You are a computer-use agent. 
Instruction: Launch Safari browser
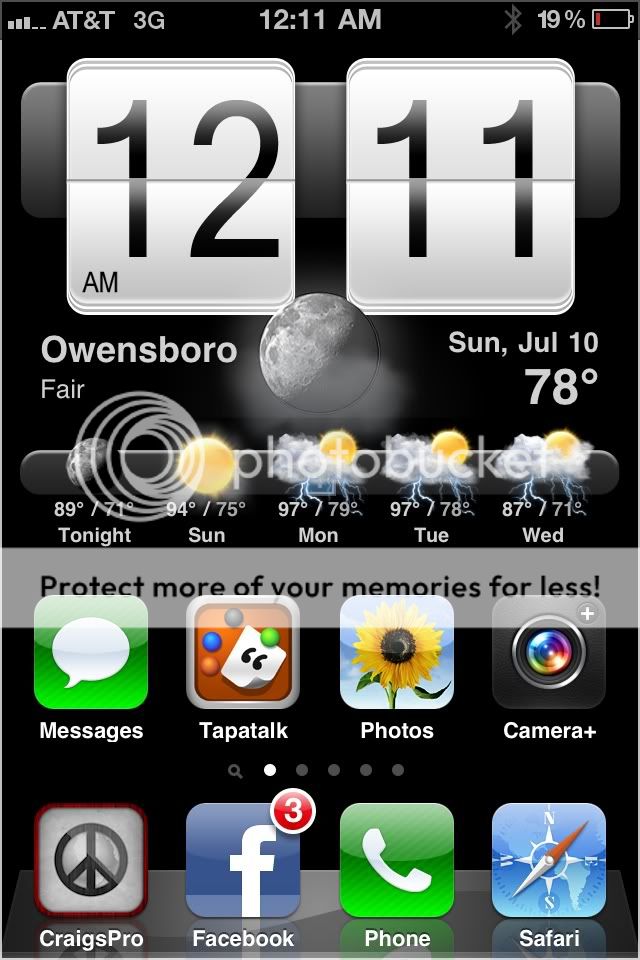click(x=549, y=861)
